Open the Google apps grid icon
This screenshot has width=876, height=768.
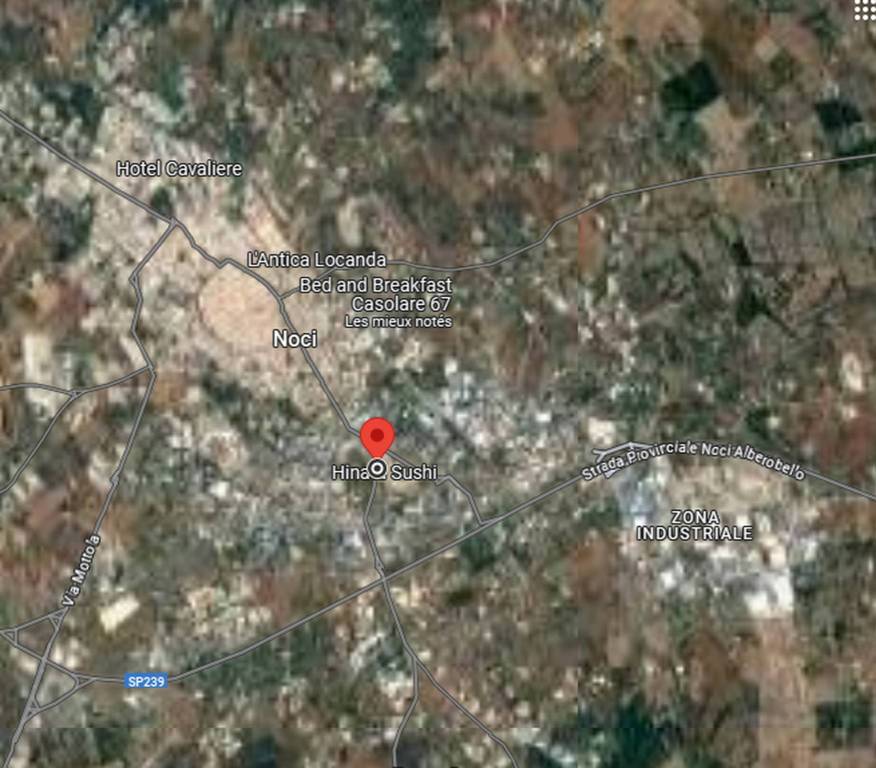click(x=865, y=10)
